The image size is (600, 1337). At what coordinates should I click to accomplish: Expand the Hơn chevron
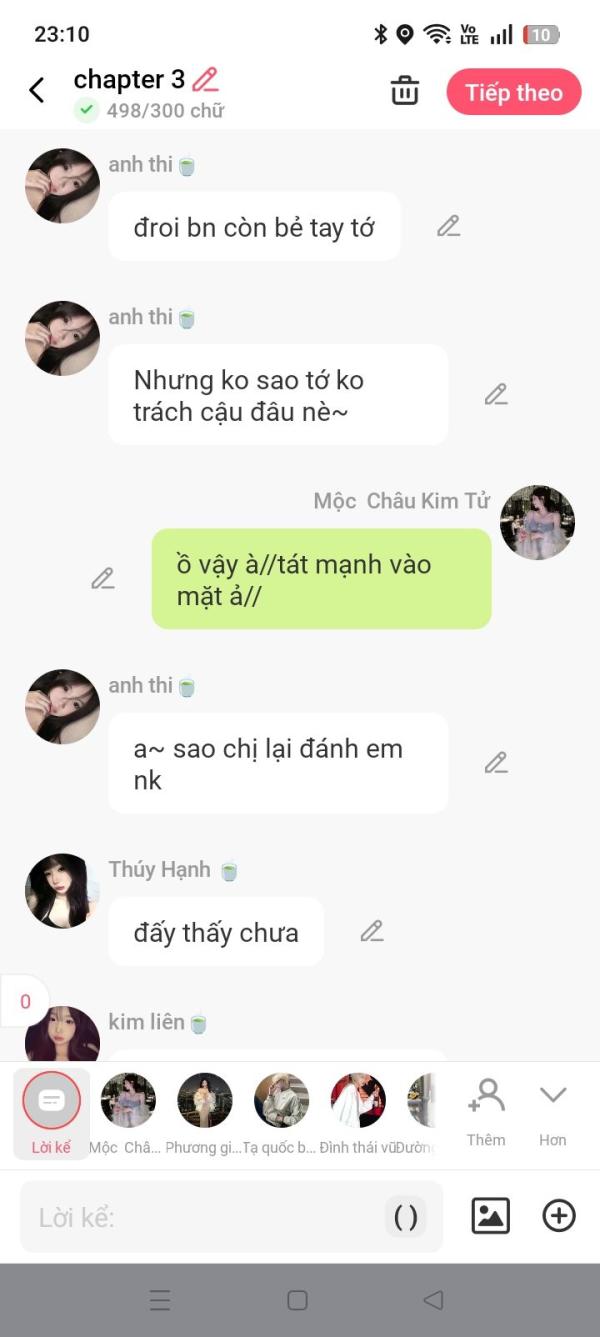click(x=553, y=1113)
